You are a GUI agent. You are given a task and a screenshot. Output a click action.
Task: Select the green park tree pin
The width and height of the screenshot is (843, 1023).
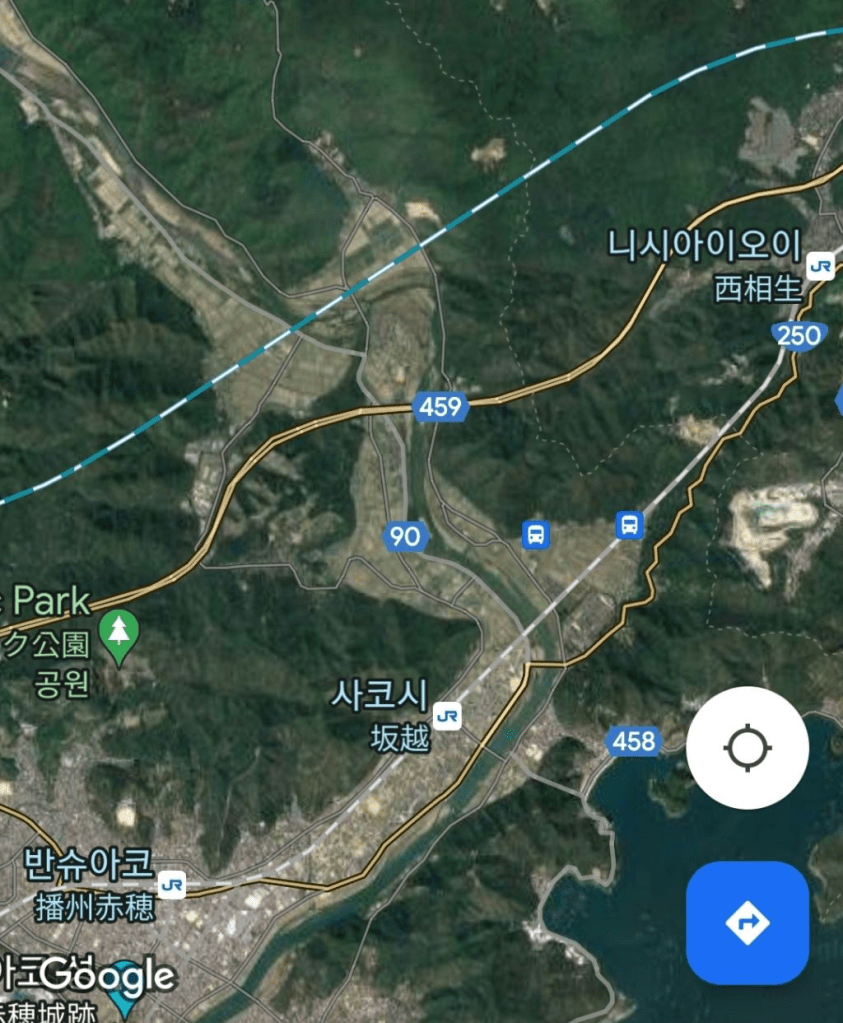[120, 632]
